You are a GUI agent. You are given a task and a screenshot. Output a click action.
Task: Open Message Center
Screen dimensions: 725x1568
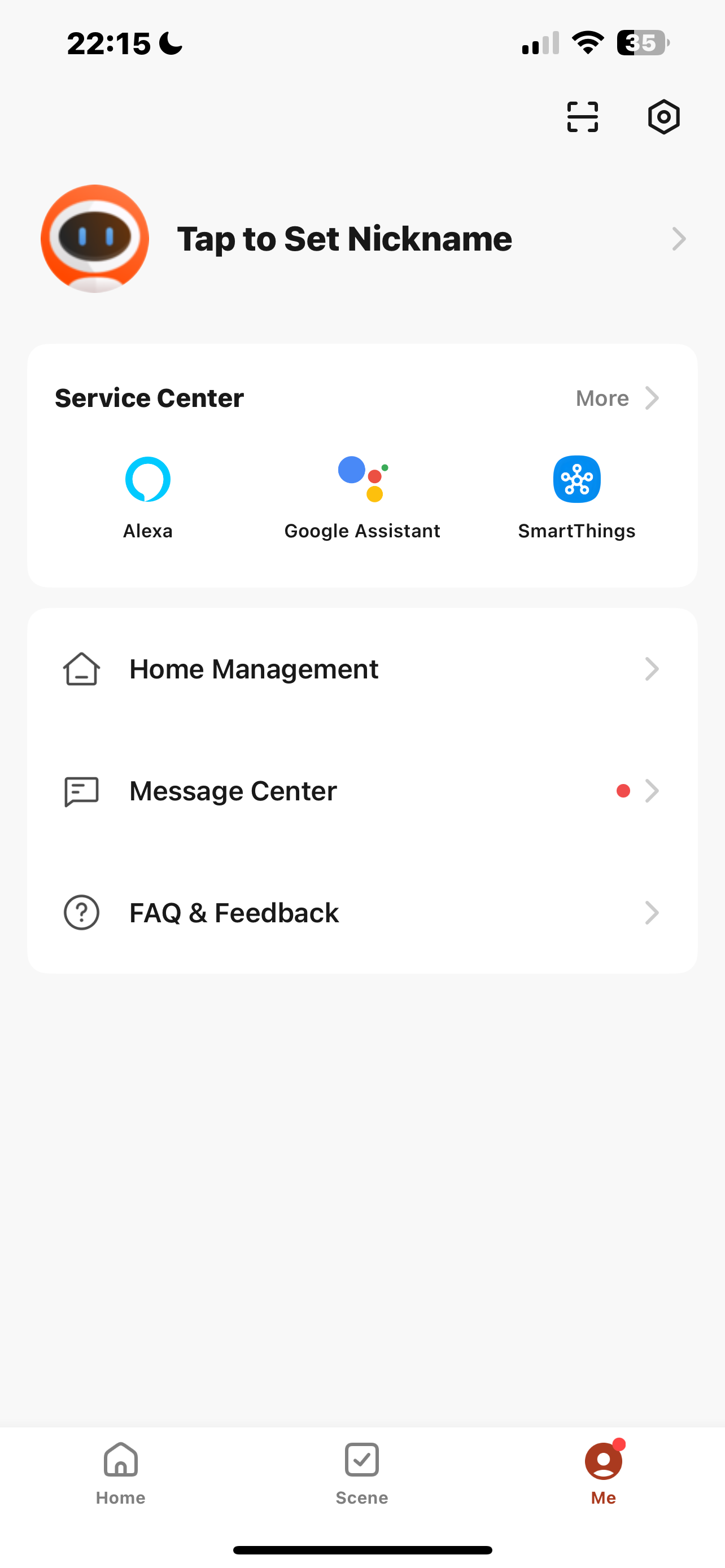362,791
